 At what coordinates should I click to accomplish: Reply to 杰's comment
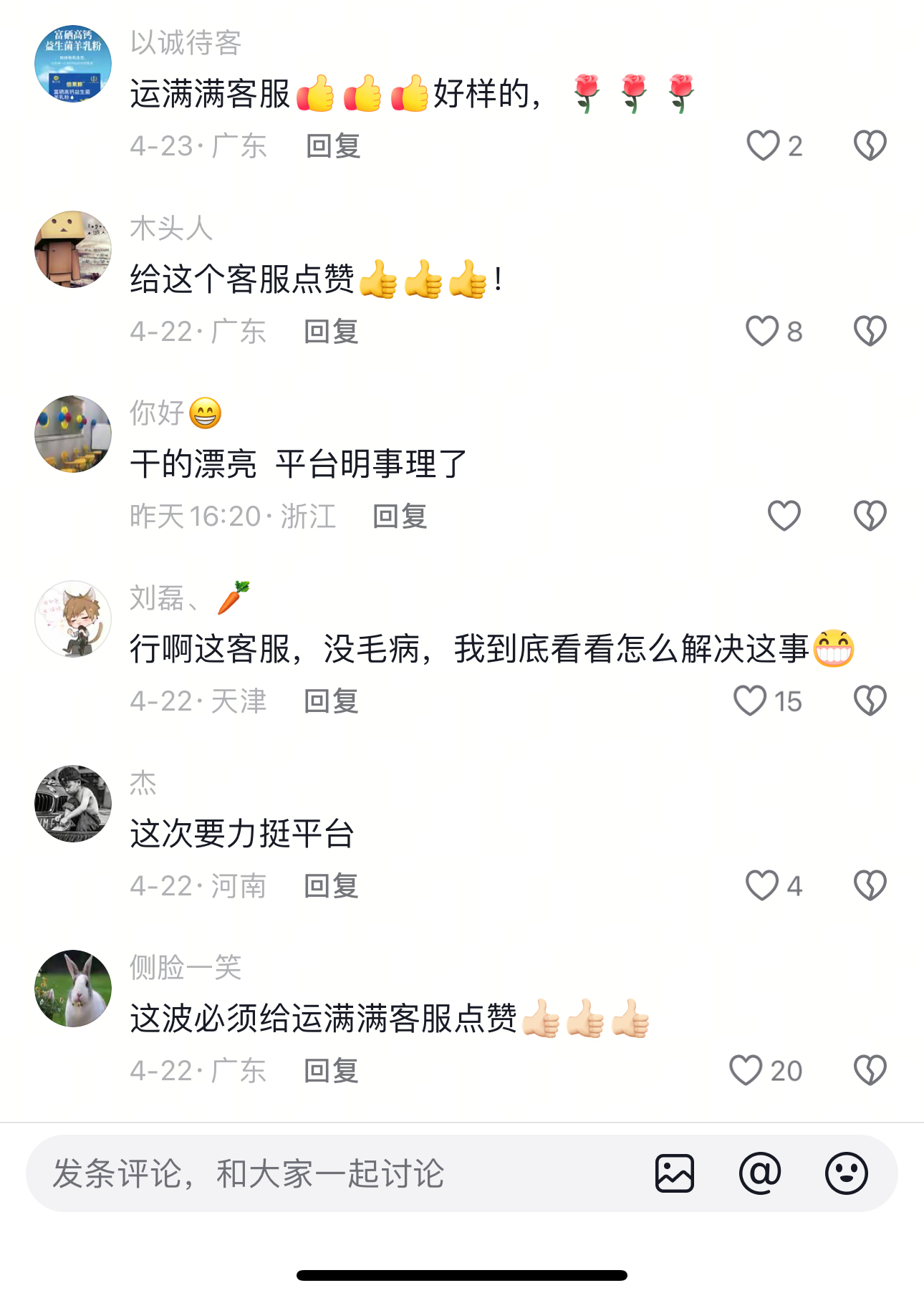tap(331, 886)
